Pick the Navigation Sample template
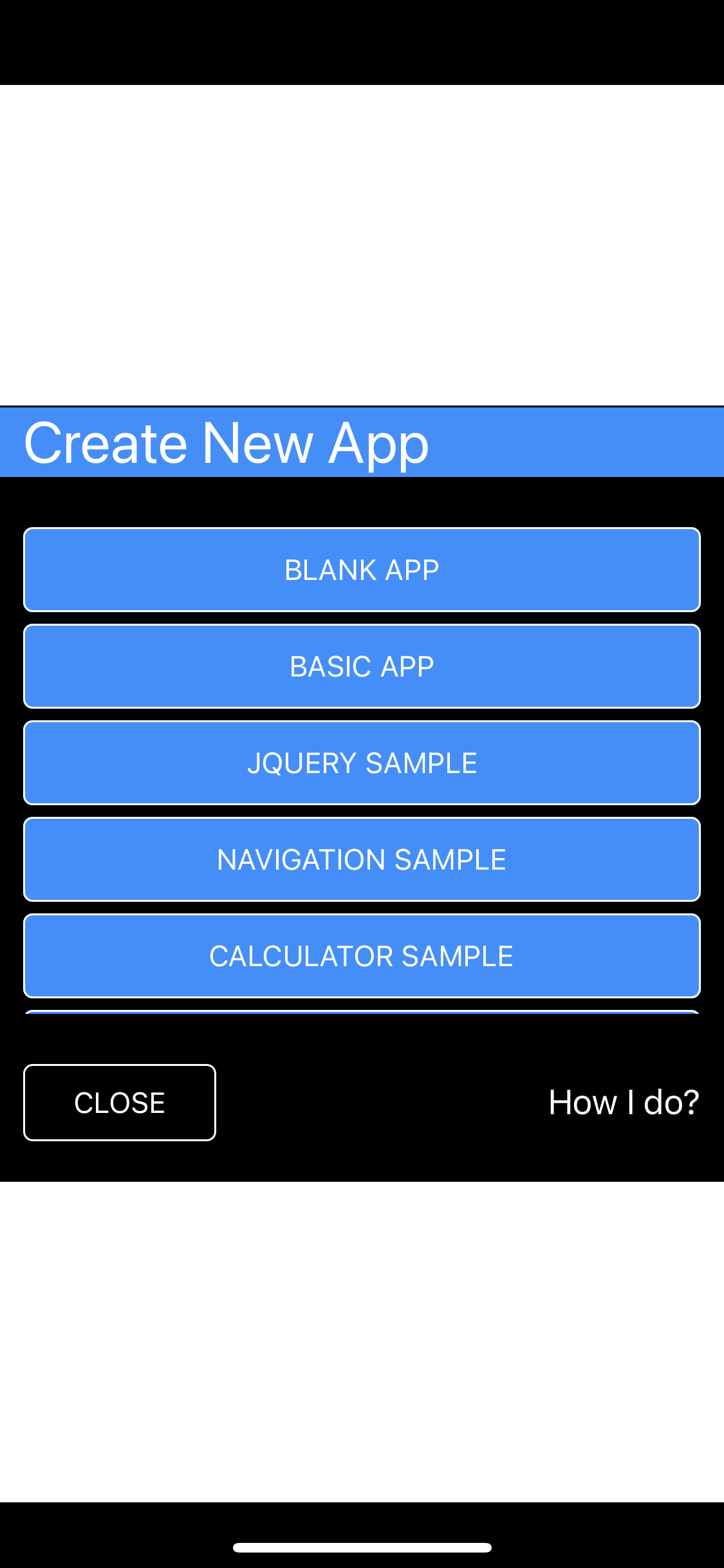The image size is (724, 1568). point(362,859)
